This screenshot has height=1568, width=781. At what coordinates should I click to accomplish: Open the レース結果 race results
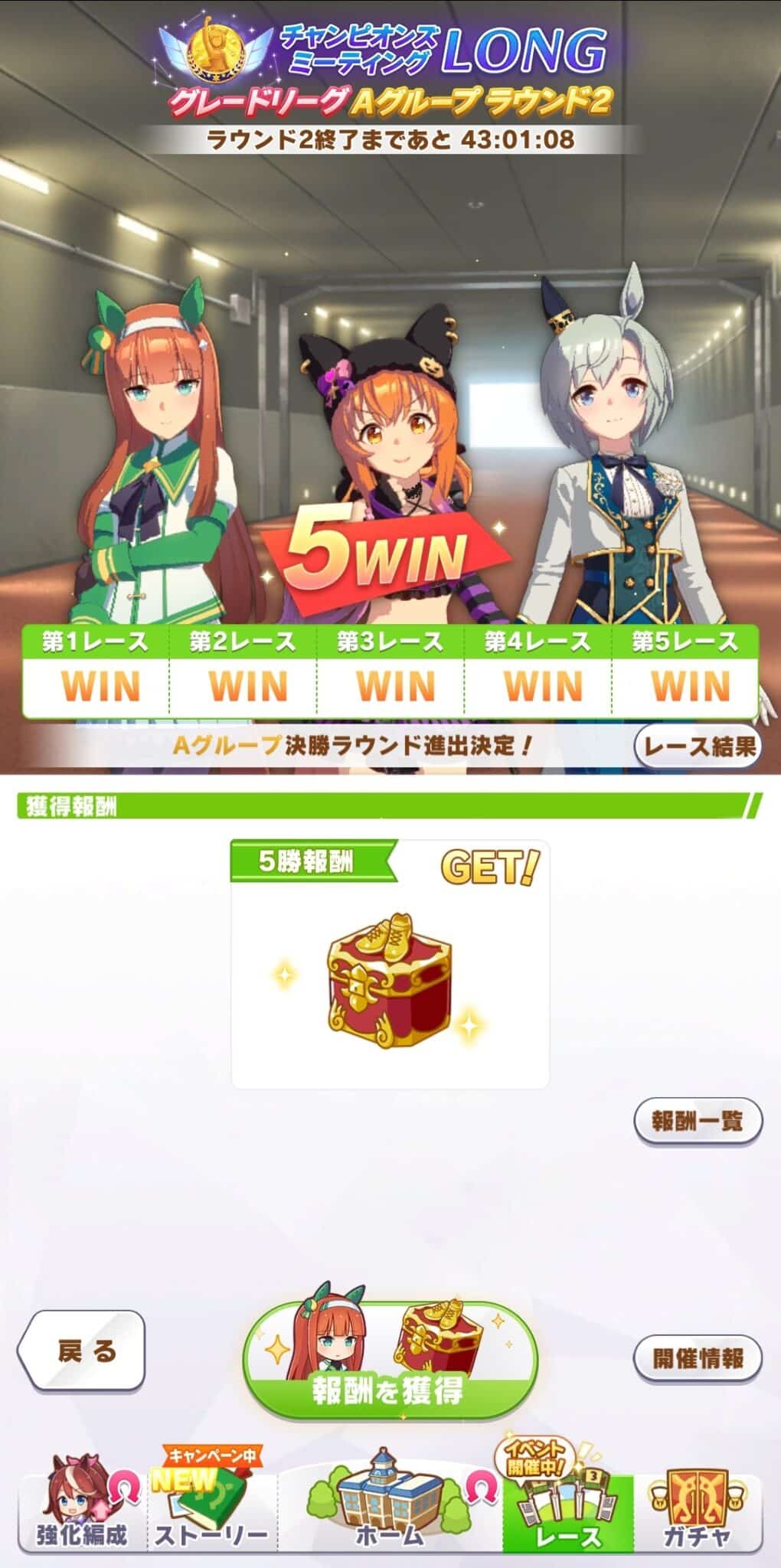[698, 746]
